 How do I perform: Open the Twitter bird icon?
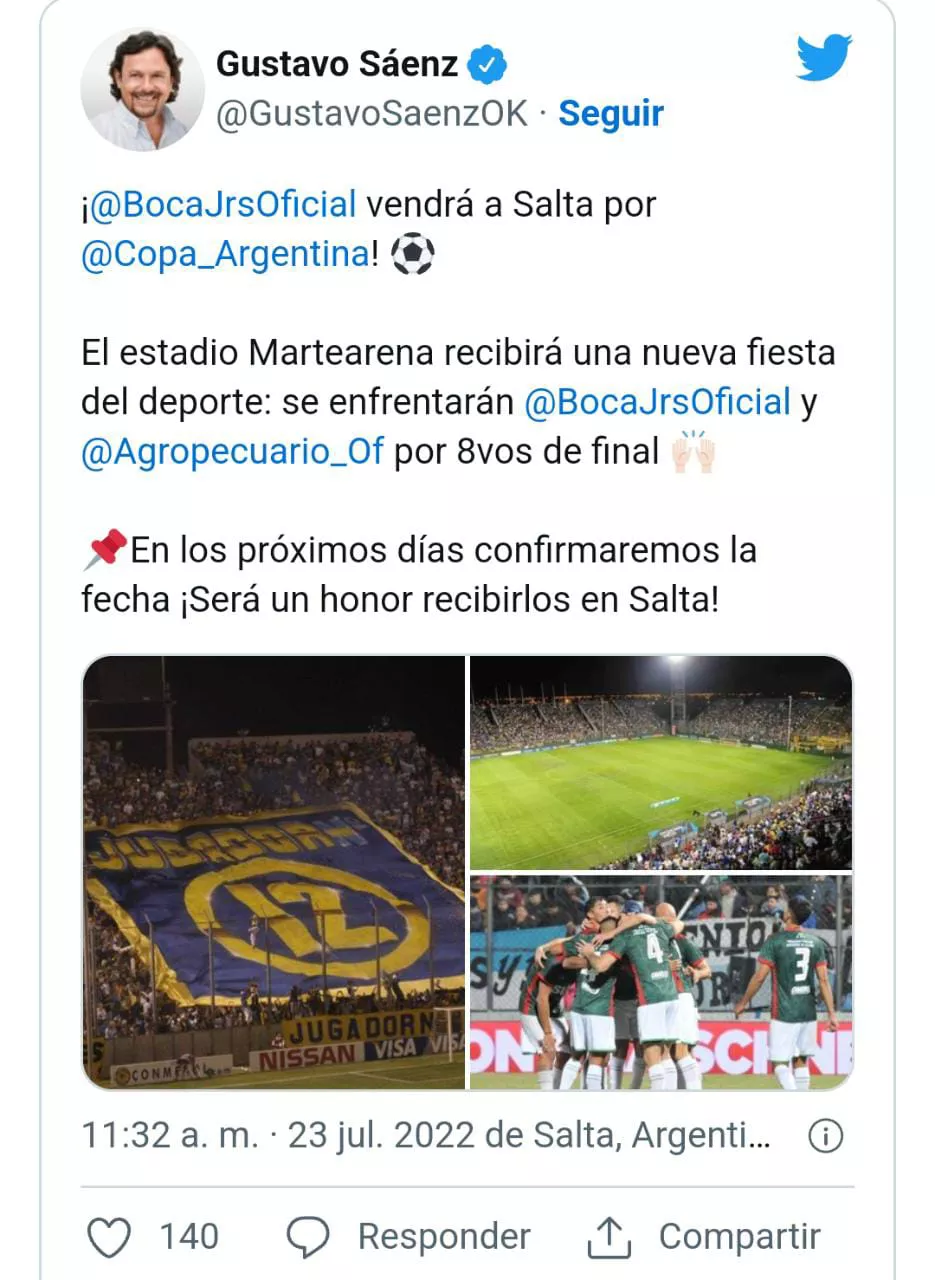coord(824,59)
